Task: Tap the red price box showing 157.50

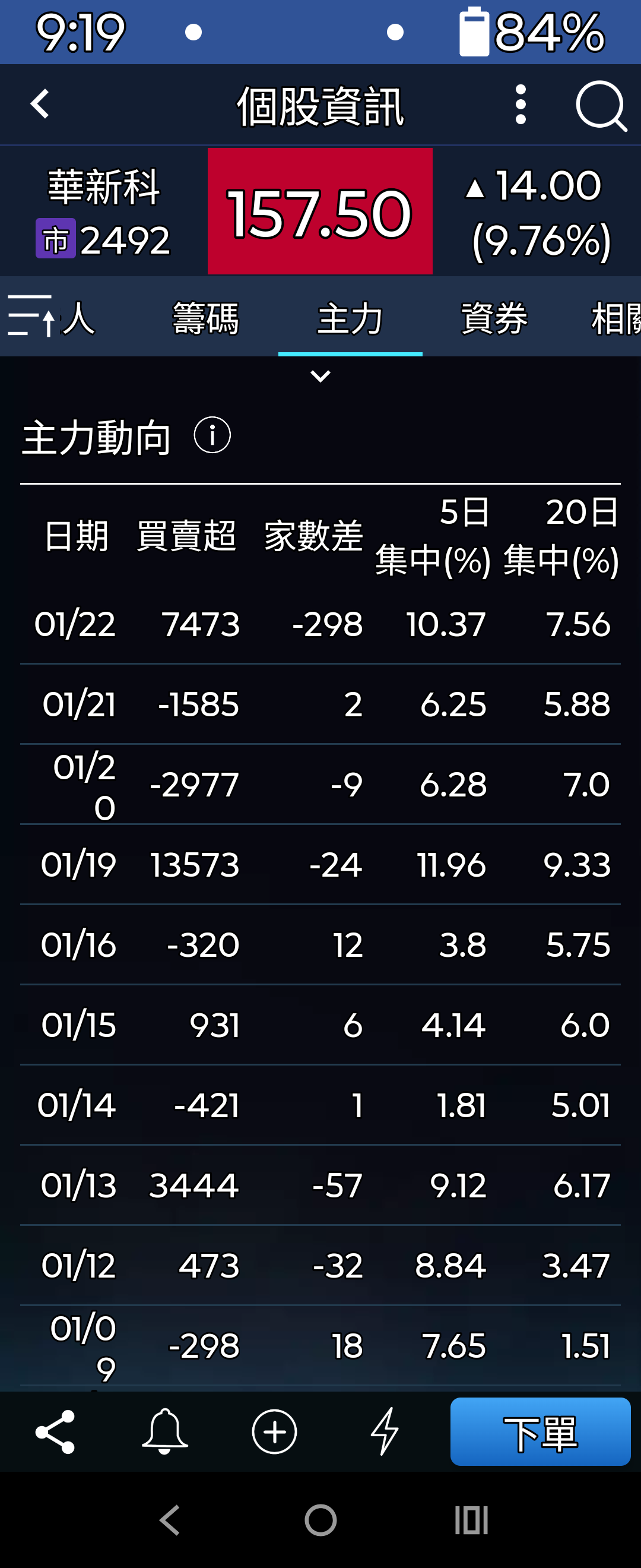Action: (x=319, y=211)
